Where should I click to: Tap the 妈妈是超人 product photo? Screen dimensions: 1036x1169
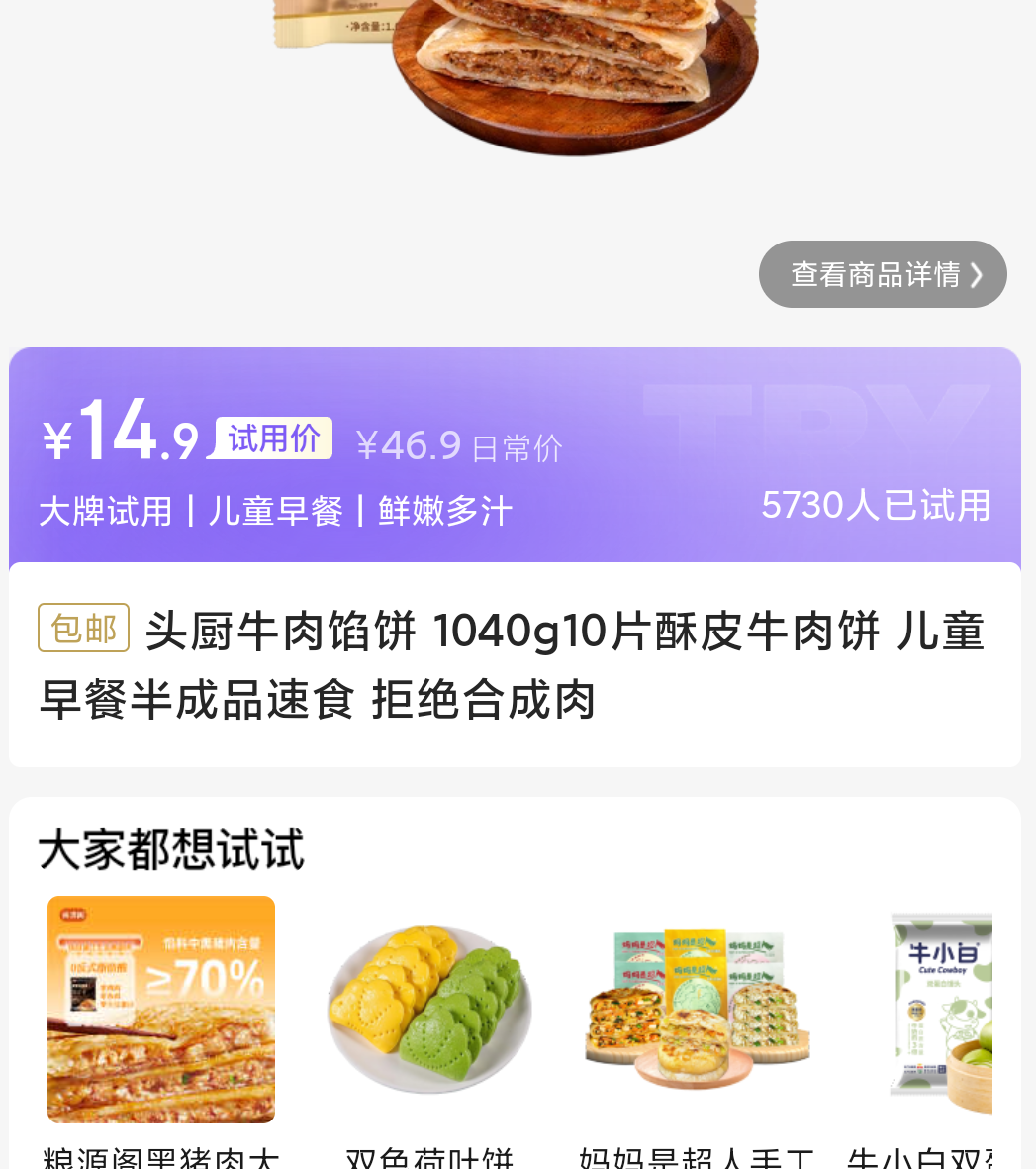pyautogui.click(x=698, y=1010)
